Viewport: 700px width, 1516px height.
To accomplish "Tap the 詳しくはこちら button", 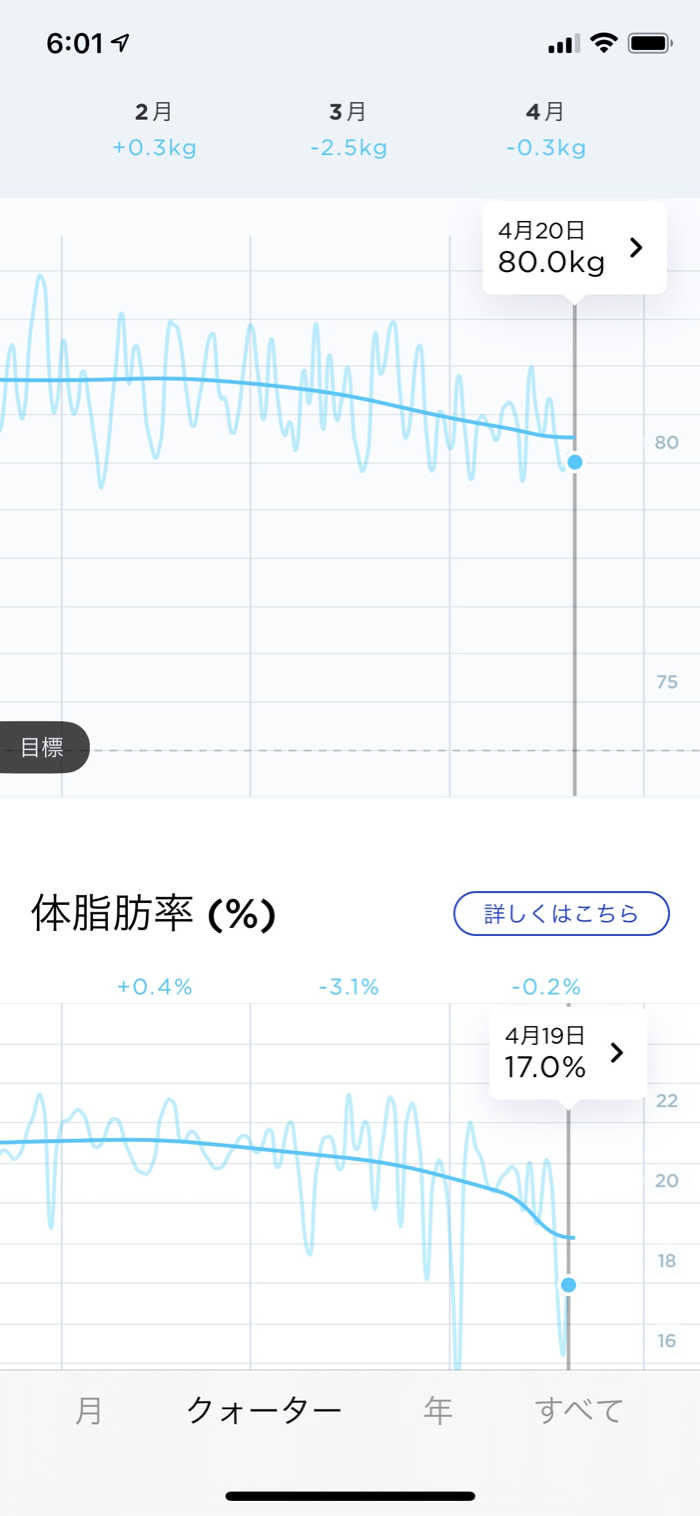I will tap(561, 913).
